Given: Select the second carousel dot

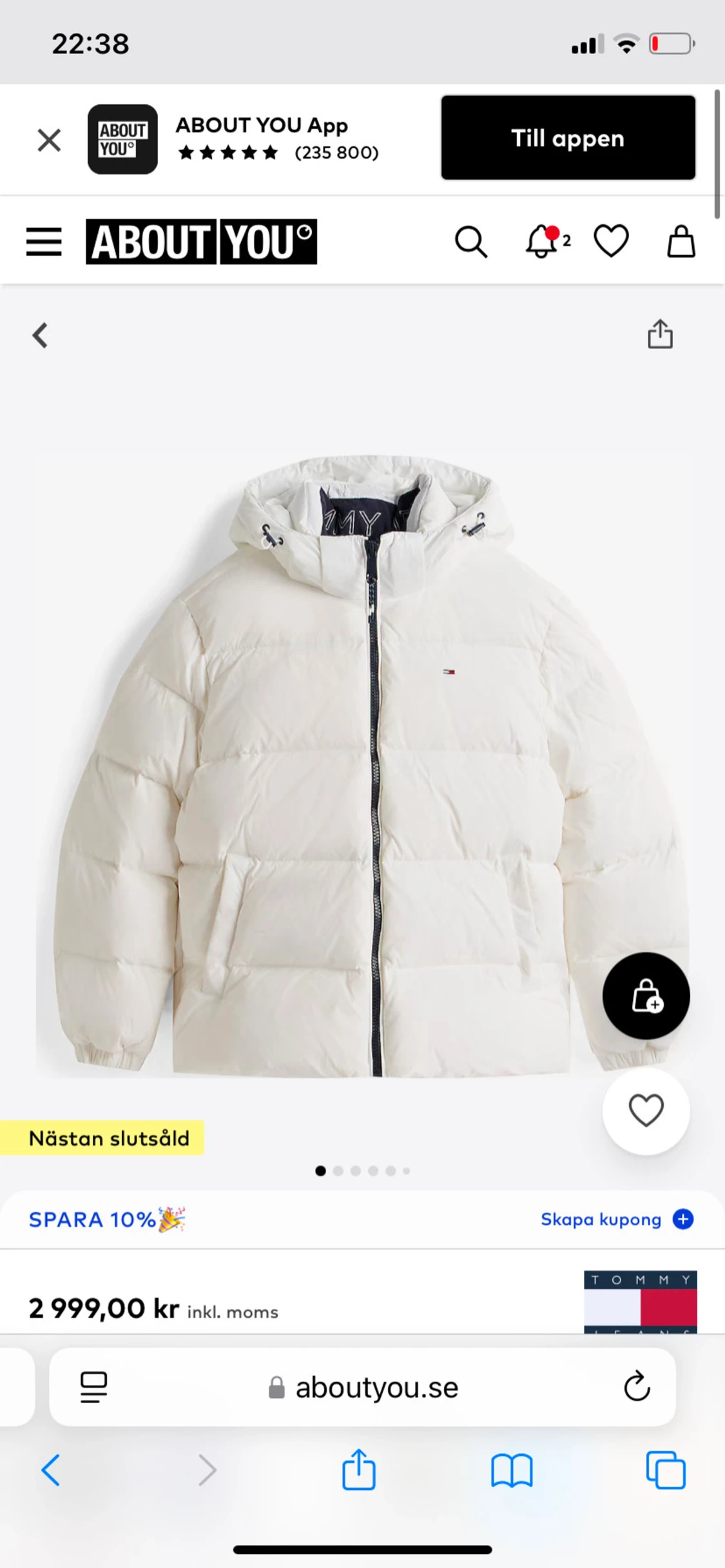Looking at the screenshot, I should (x=338, y=1171).
